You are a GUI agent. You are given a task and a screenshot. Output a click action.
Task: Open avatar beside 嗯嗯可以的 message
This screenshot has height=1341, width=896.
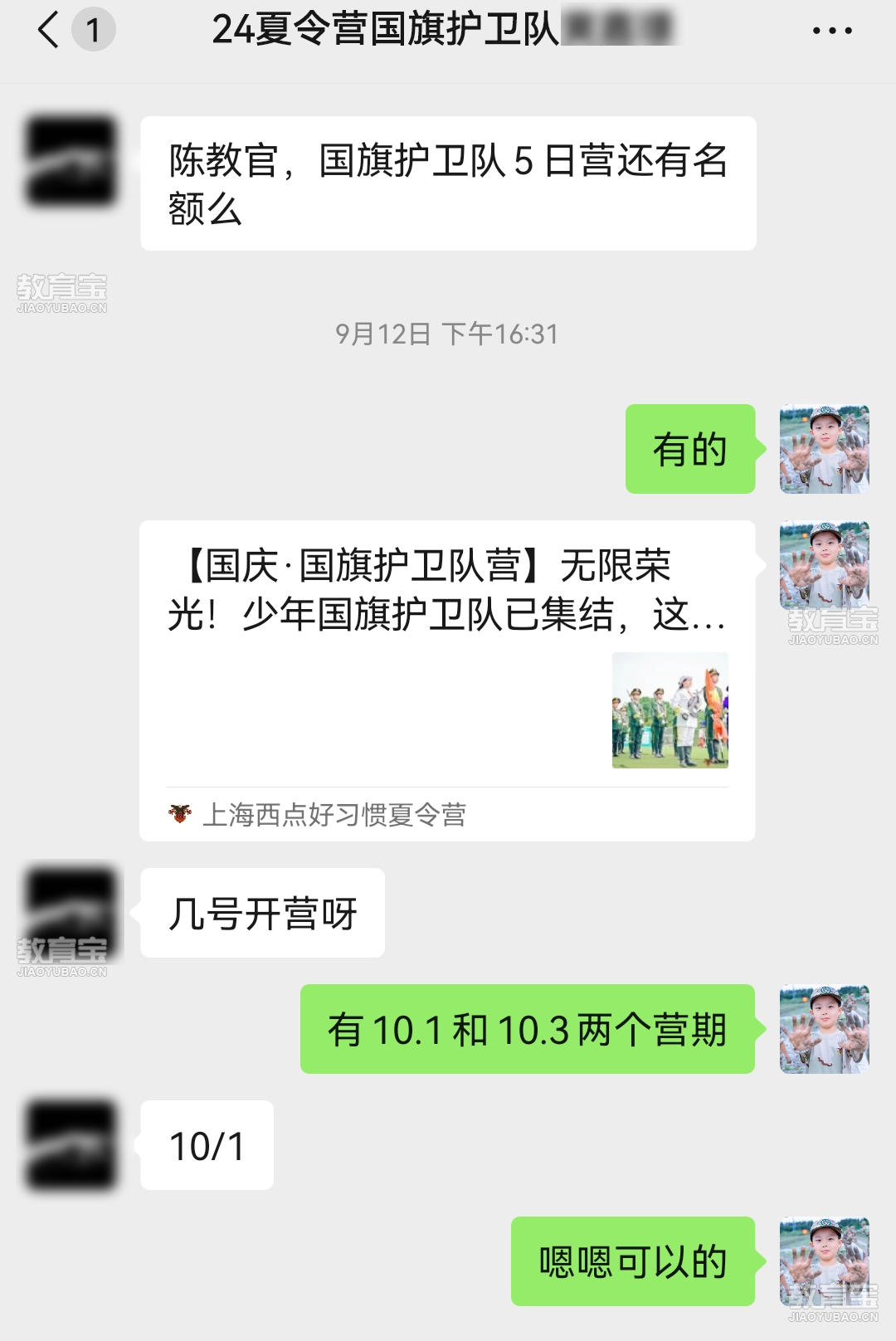pyautogui.click(x=824, y=1261)
